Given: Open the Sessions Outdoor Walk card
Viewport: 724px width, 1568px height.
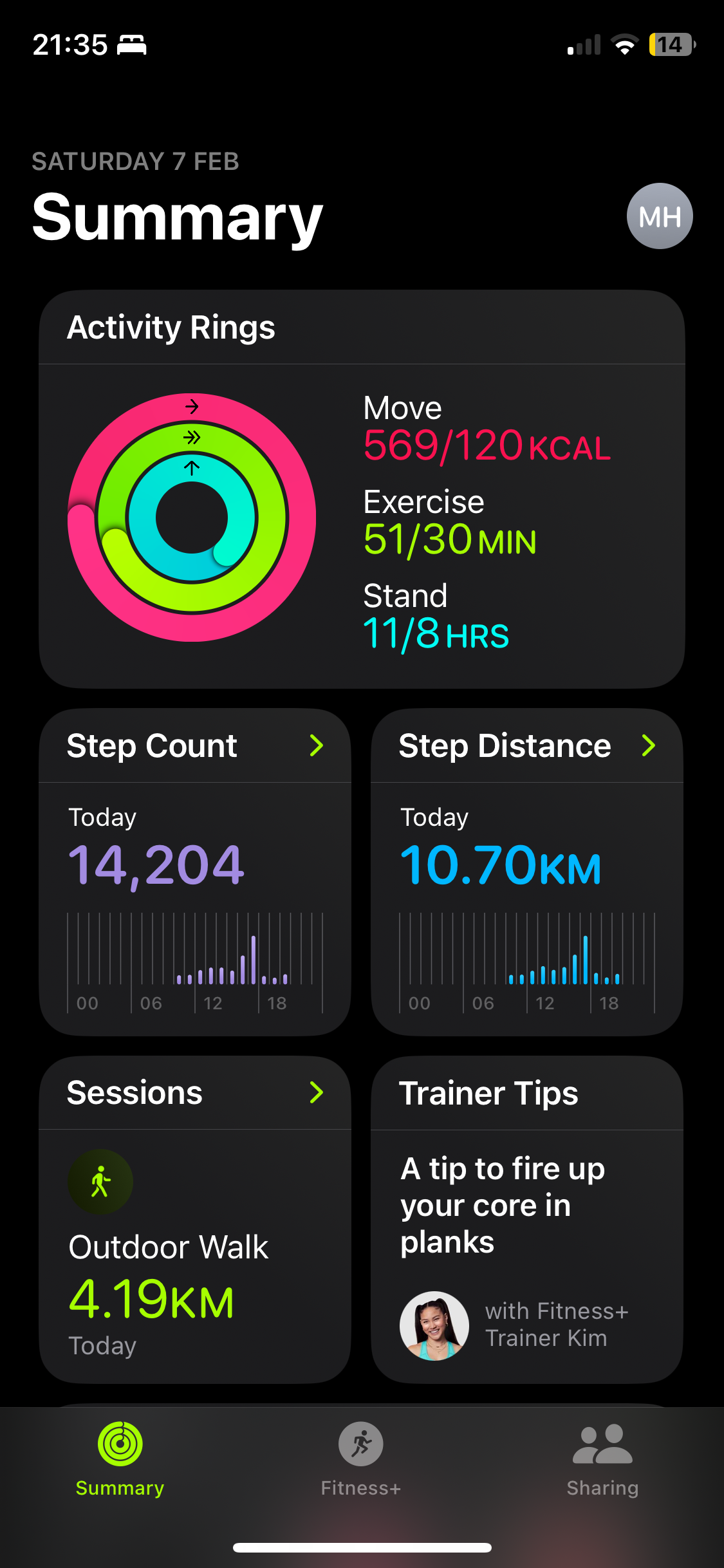Looking at the screenshot, I should coord(195,1219).
